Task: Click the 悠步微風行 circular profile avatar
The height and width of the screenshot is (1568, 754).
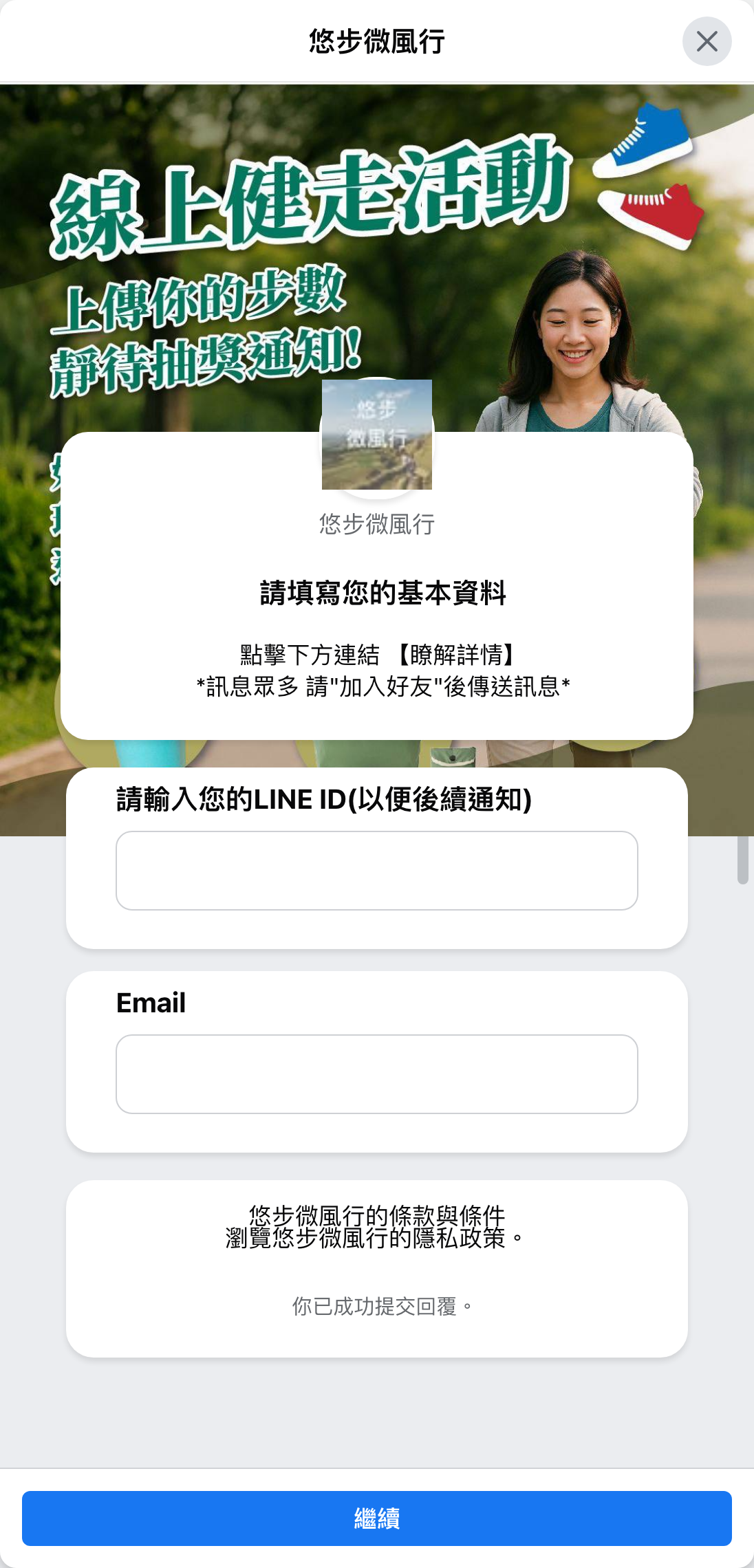Action: [377, 435]
